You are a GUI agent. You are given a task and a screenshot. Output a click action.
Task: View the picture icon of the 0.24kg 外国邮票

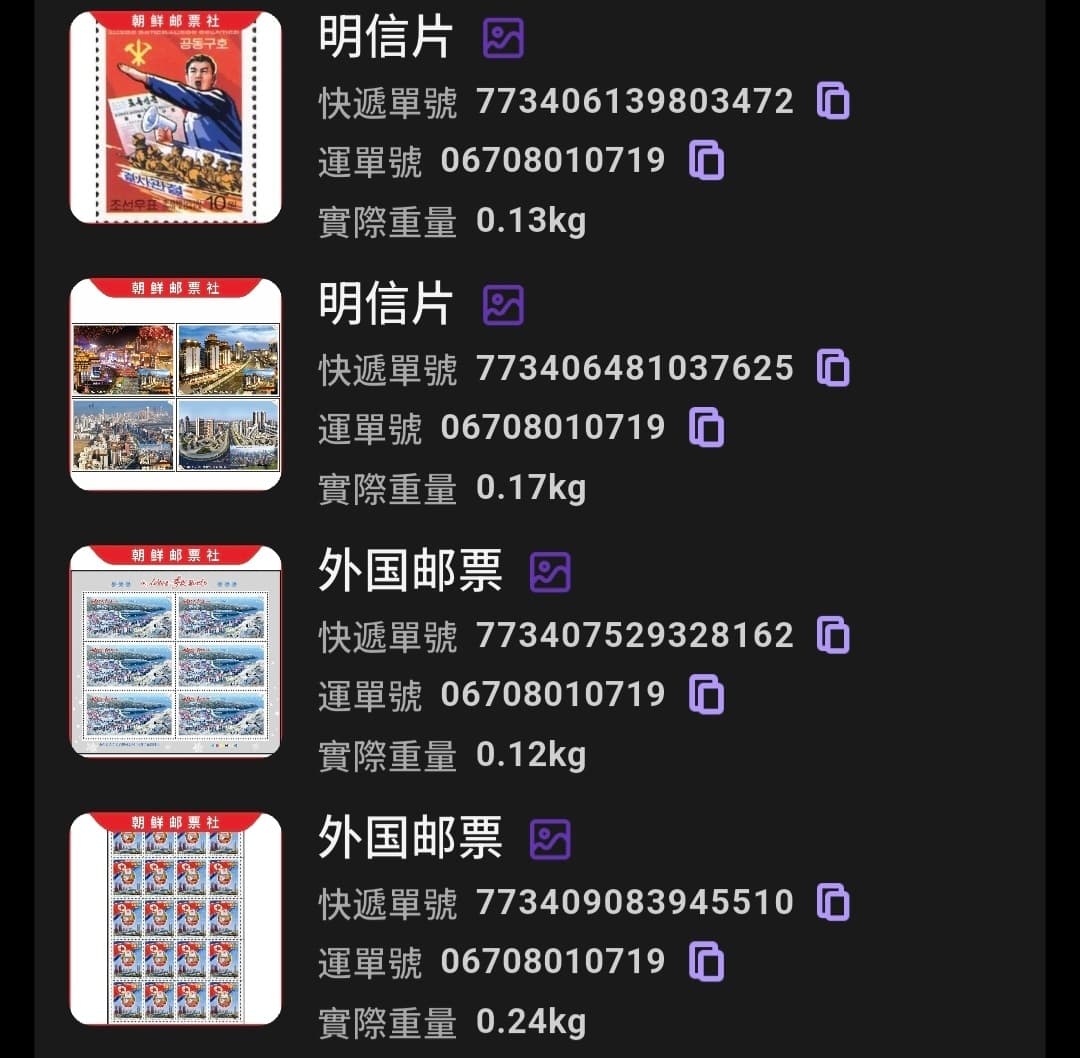coord(550,839)
